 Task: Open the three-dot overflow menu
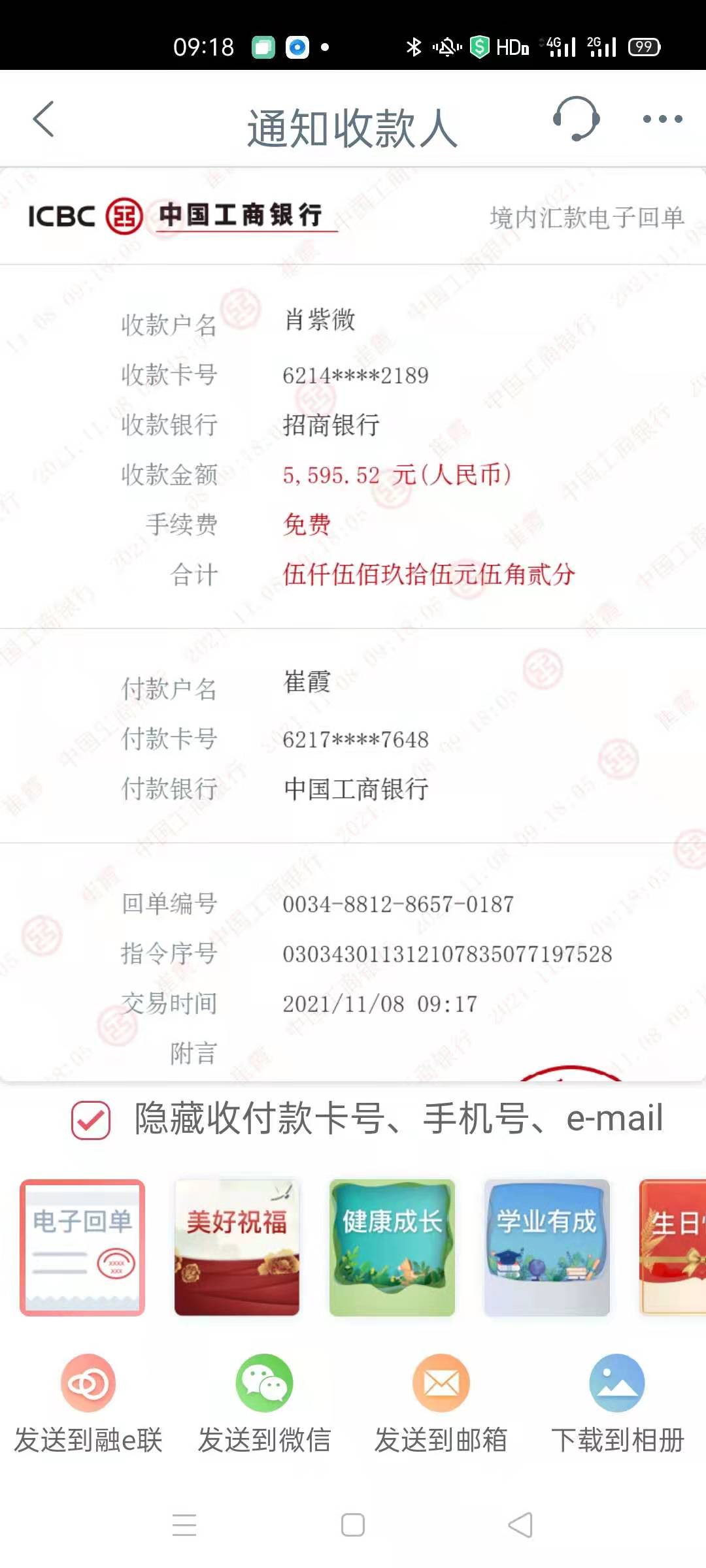pyautogui.click(x=662, y=119)
